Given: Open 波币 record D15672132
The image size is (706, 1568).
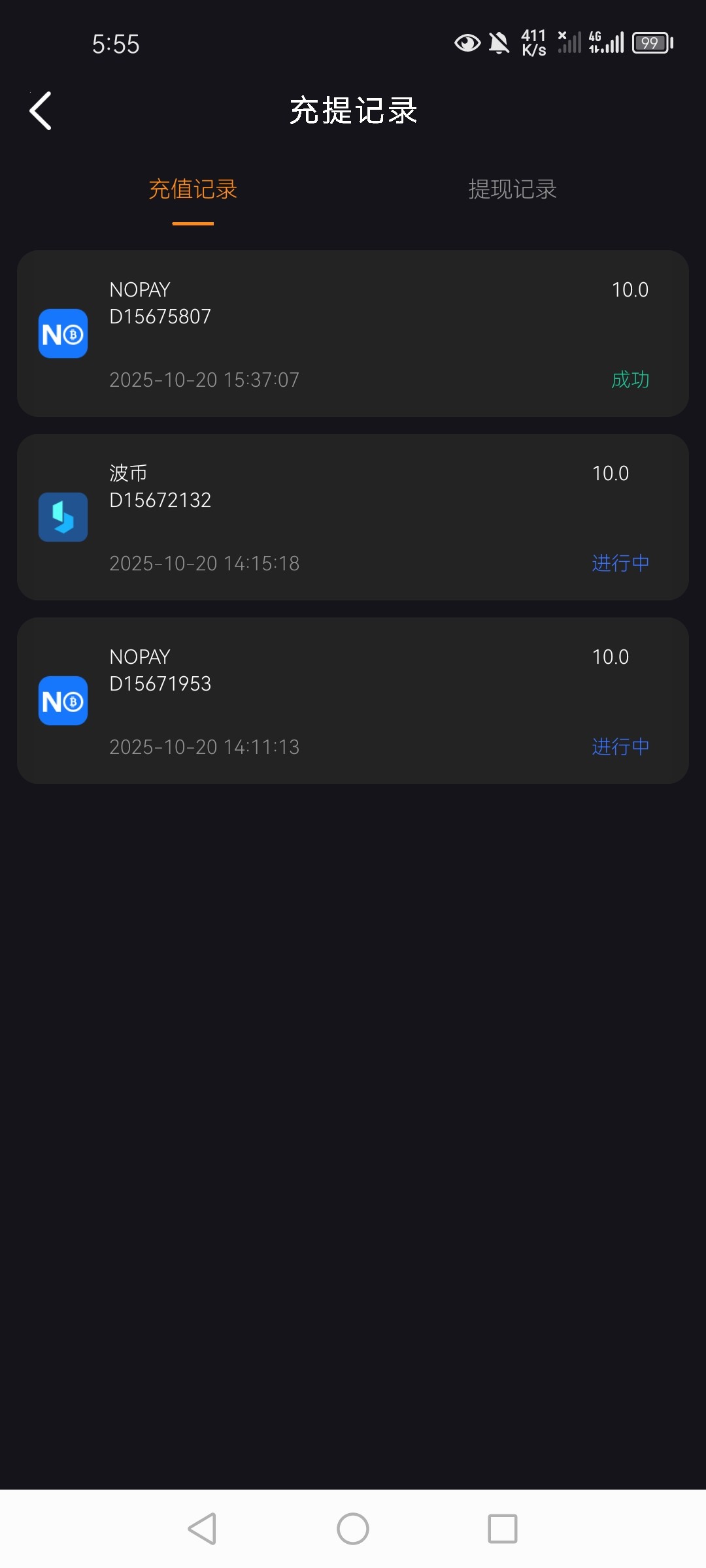Looking at the screenshot, I should pos(353,517).
